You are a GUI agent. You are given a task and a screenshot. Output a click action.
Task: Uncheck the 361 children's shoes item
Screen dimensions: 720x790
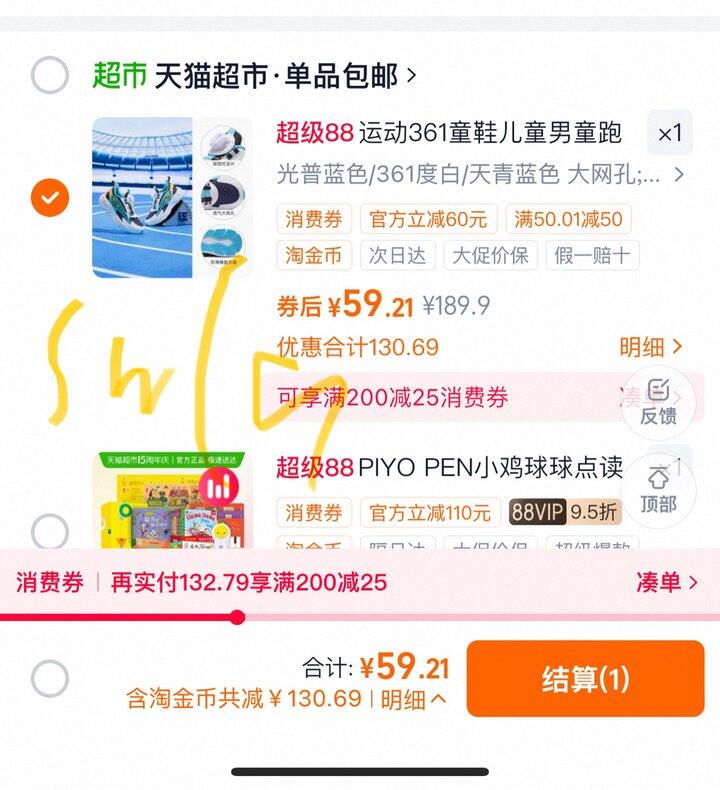[50, 197]
